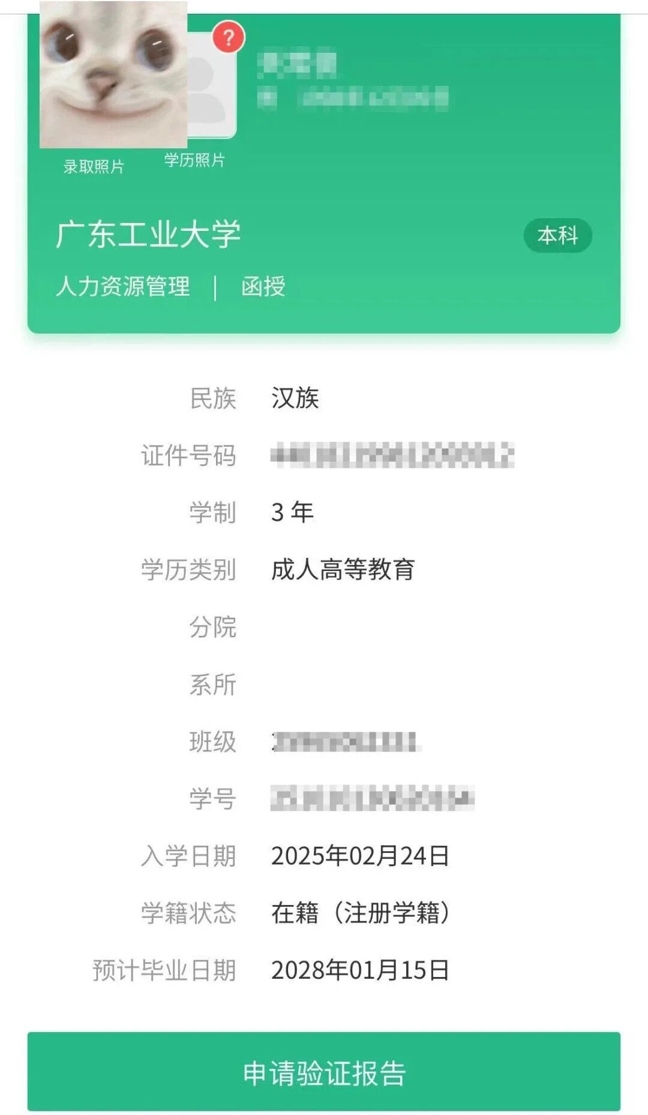Tap the 申请验证报告 button
The width and height of the screenshot is (648, 1115).
tap(324, 1072)
